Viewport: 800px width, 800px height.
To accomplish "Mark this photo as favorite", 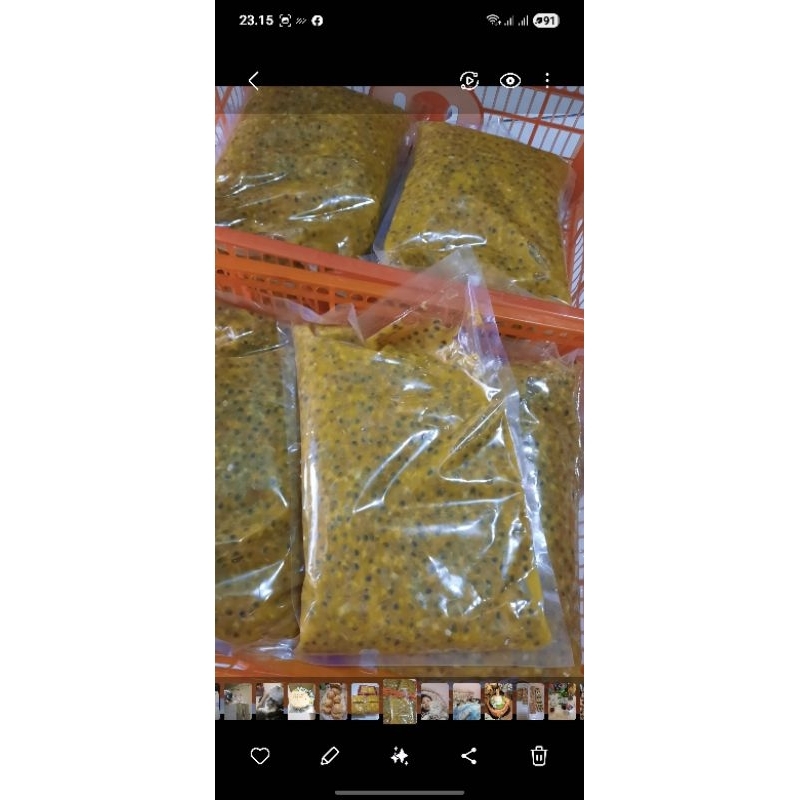I will tap(260, 756).
